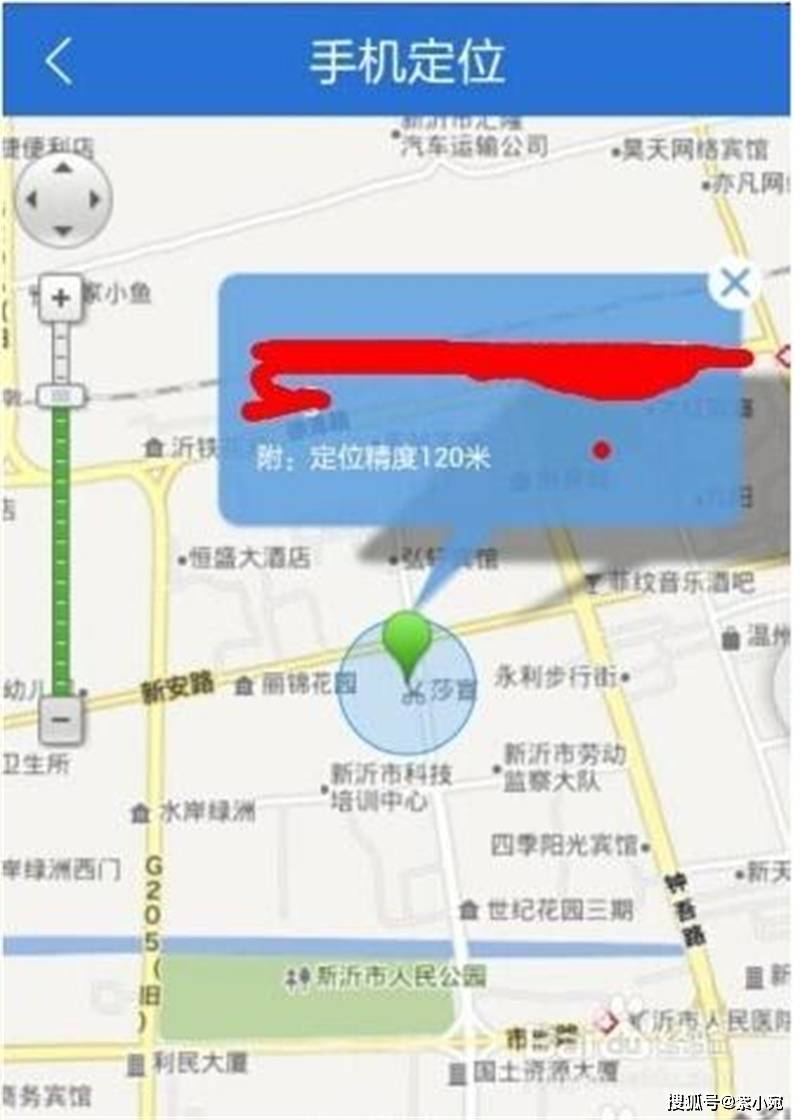800x1120 pixels.
Task: Zoom in with the plus button
Action: 61,298
